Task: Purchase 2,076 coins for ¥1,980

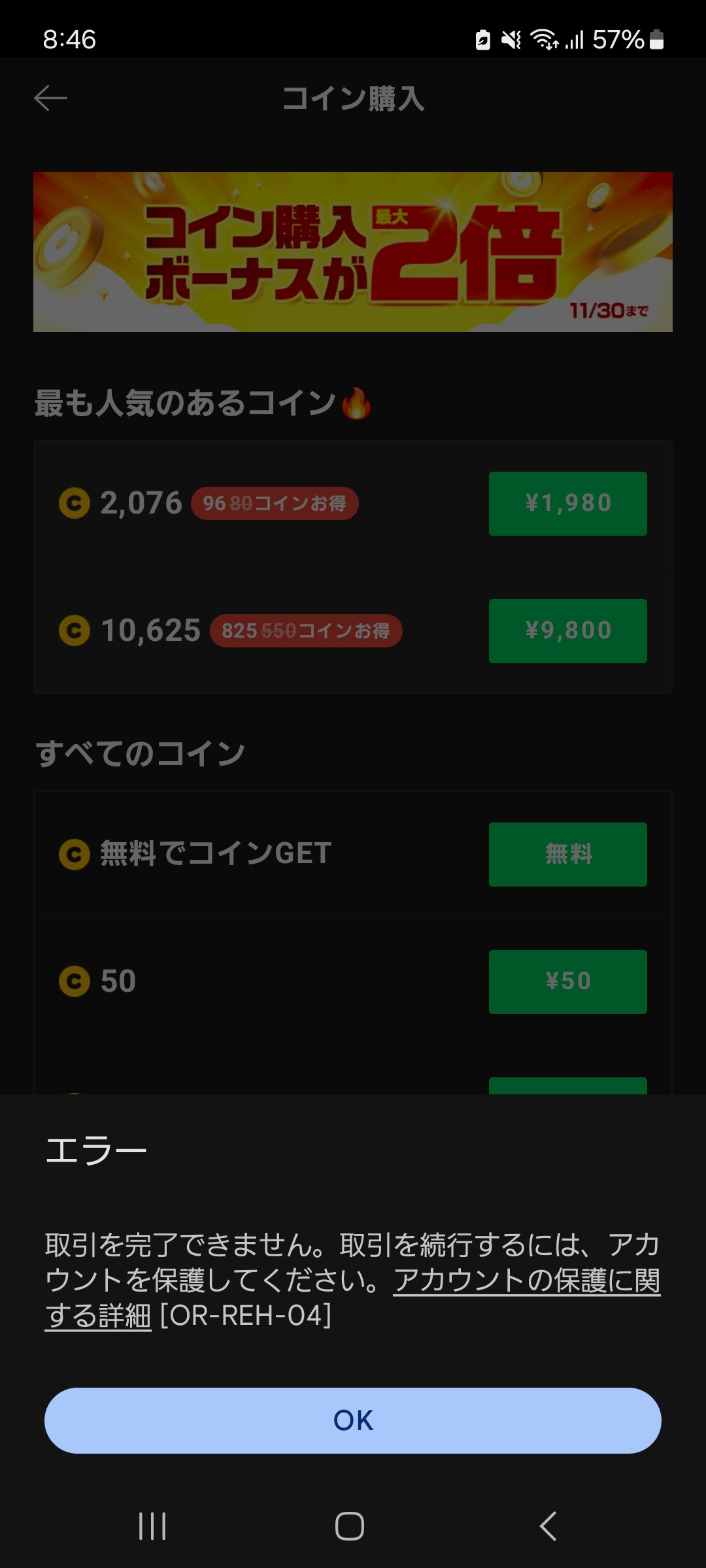Action: point(567,502)
